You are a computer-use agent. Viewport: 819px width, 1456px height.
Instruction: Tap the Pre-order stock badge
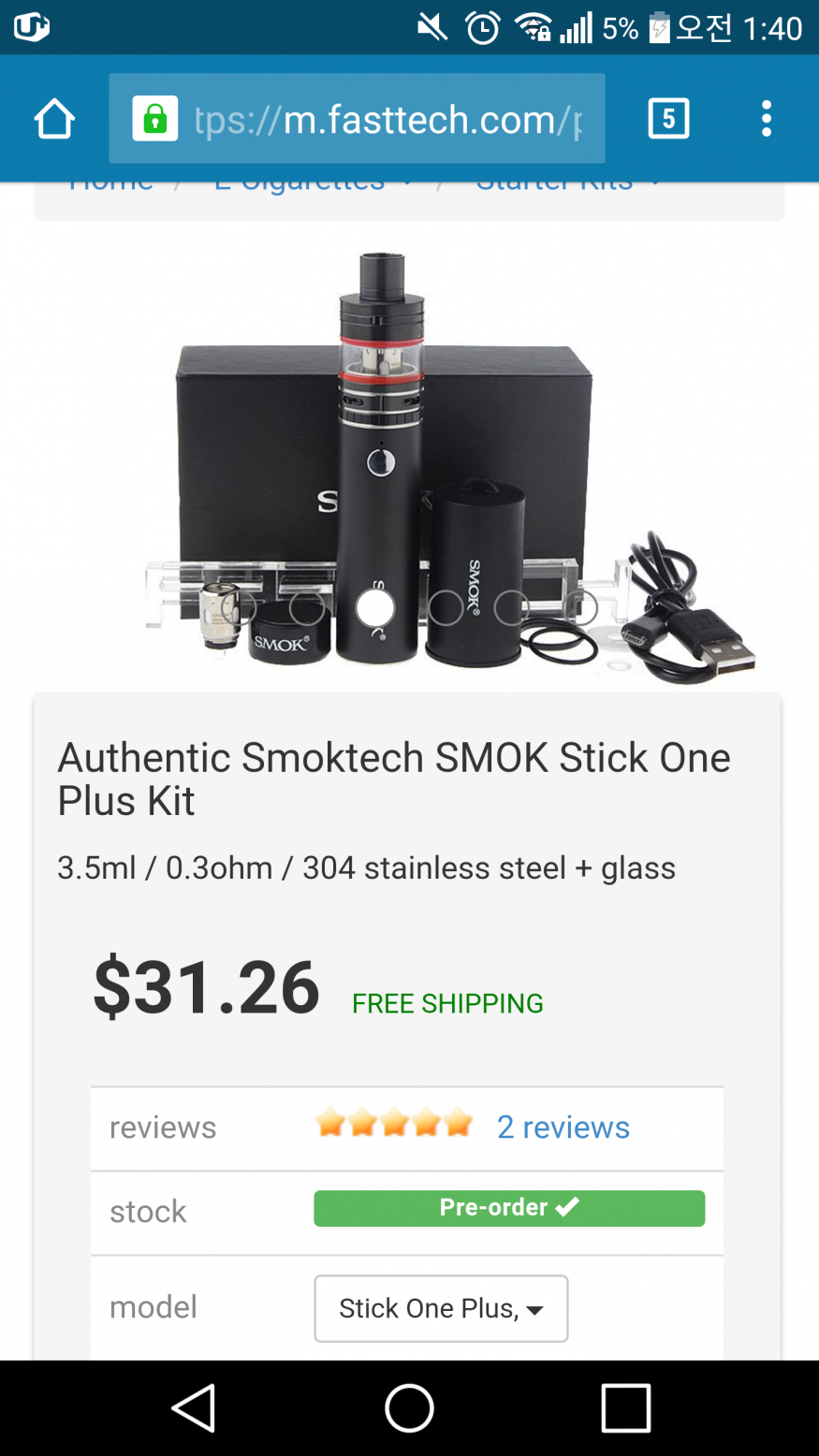point(509,1208)
